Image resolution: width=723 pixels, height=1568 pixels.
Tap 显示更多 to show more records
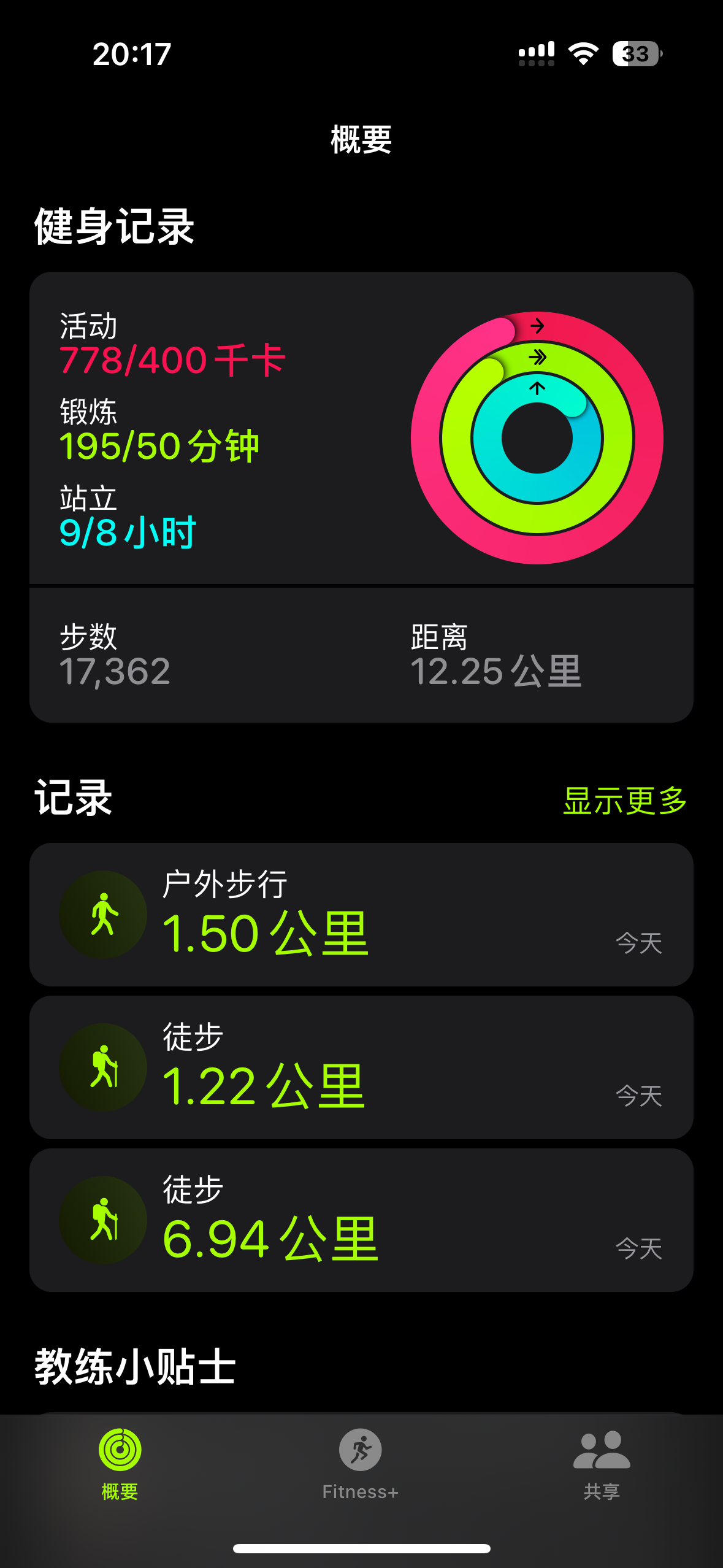pos(625,801)
